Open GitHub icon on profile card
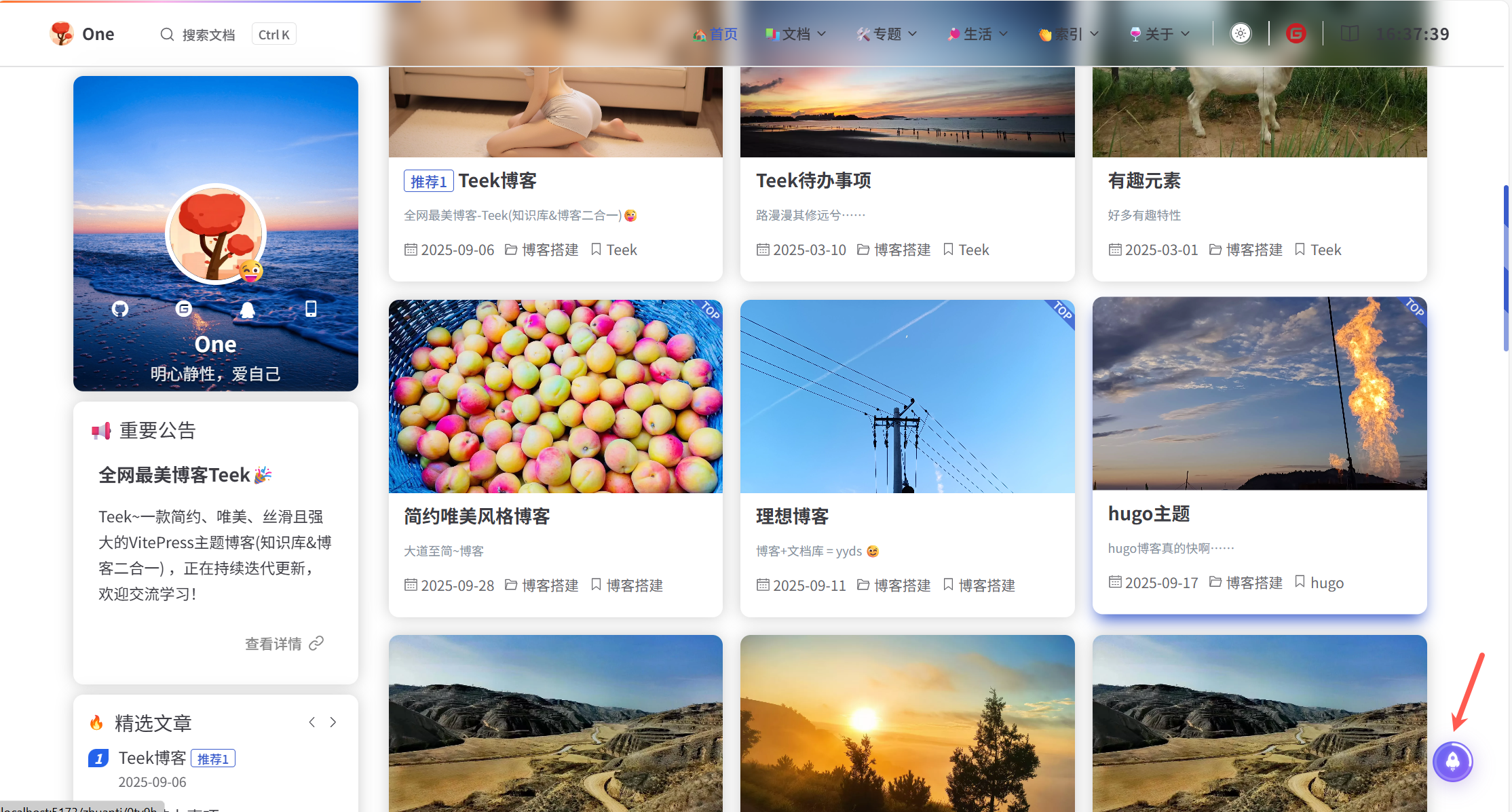Screen dimensions: 1512x812 coord(120,309)
